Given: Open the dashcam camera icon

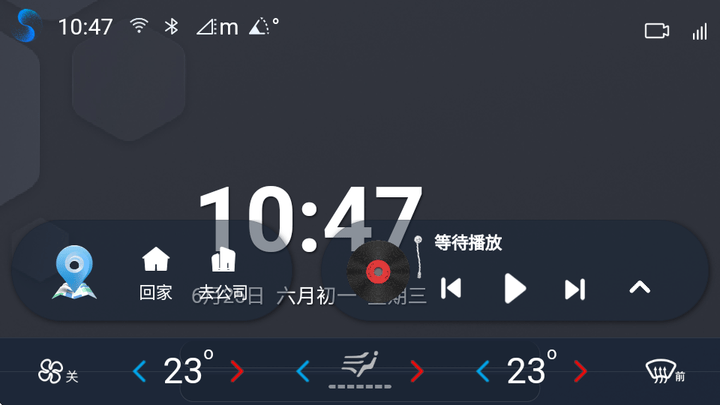Looking at the screenshot, I should point(656,31).
